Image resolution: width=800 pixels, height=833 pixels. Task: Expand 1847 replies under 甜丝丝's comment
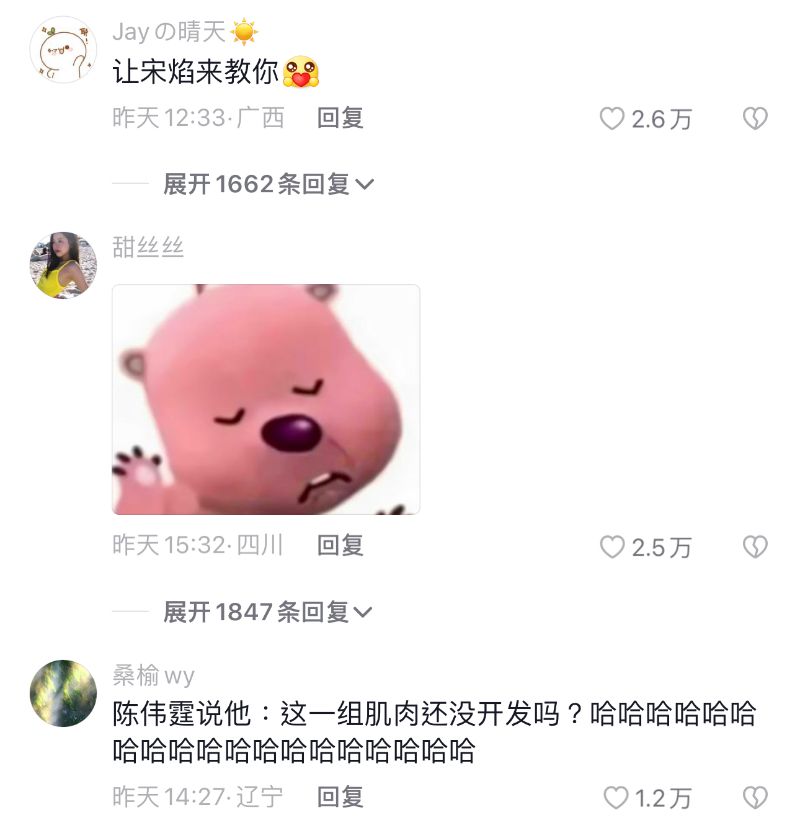[x=267, y=611]
